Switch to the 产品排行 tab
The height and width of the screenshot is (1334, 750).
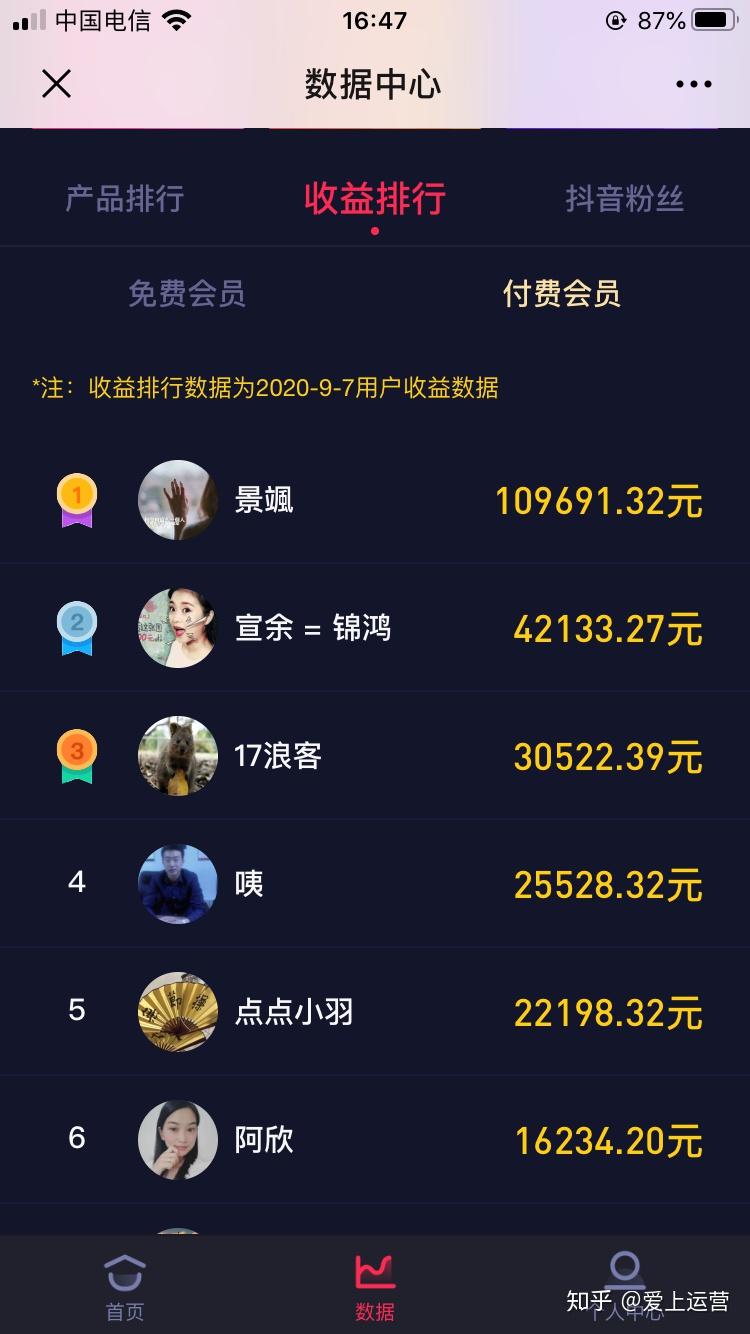pyautogui.click(x=125, y=199)
